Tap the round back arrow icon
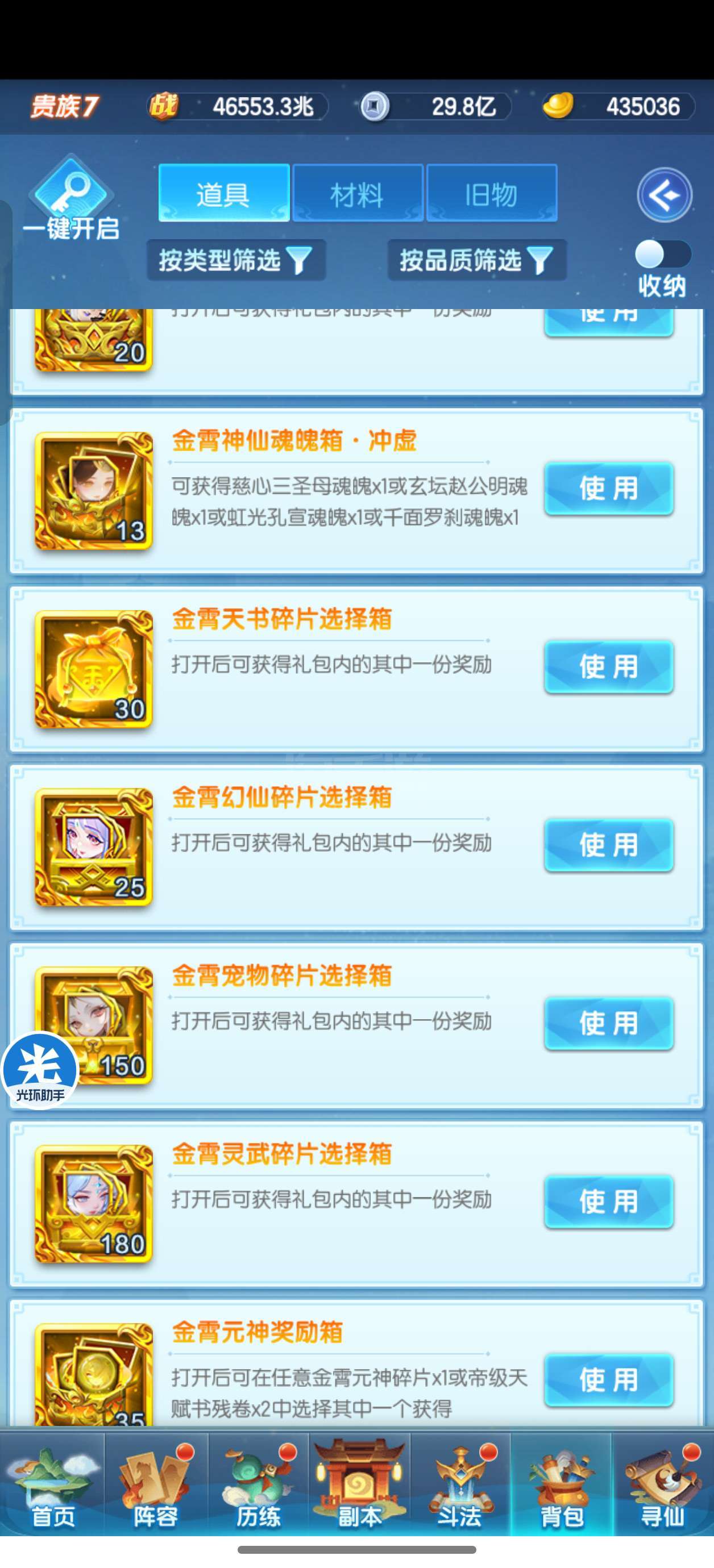The height and width of the screenshot is (1568, 714). (664, 195)
